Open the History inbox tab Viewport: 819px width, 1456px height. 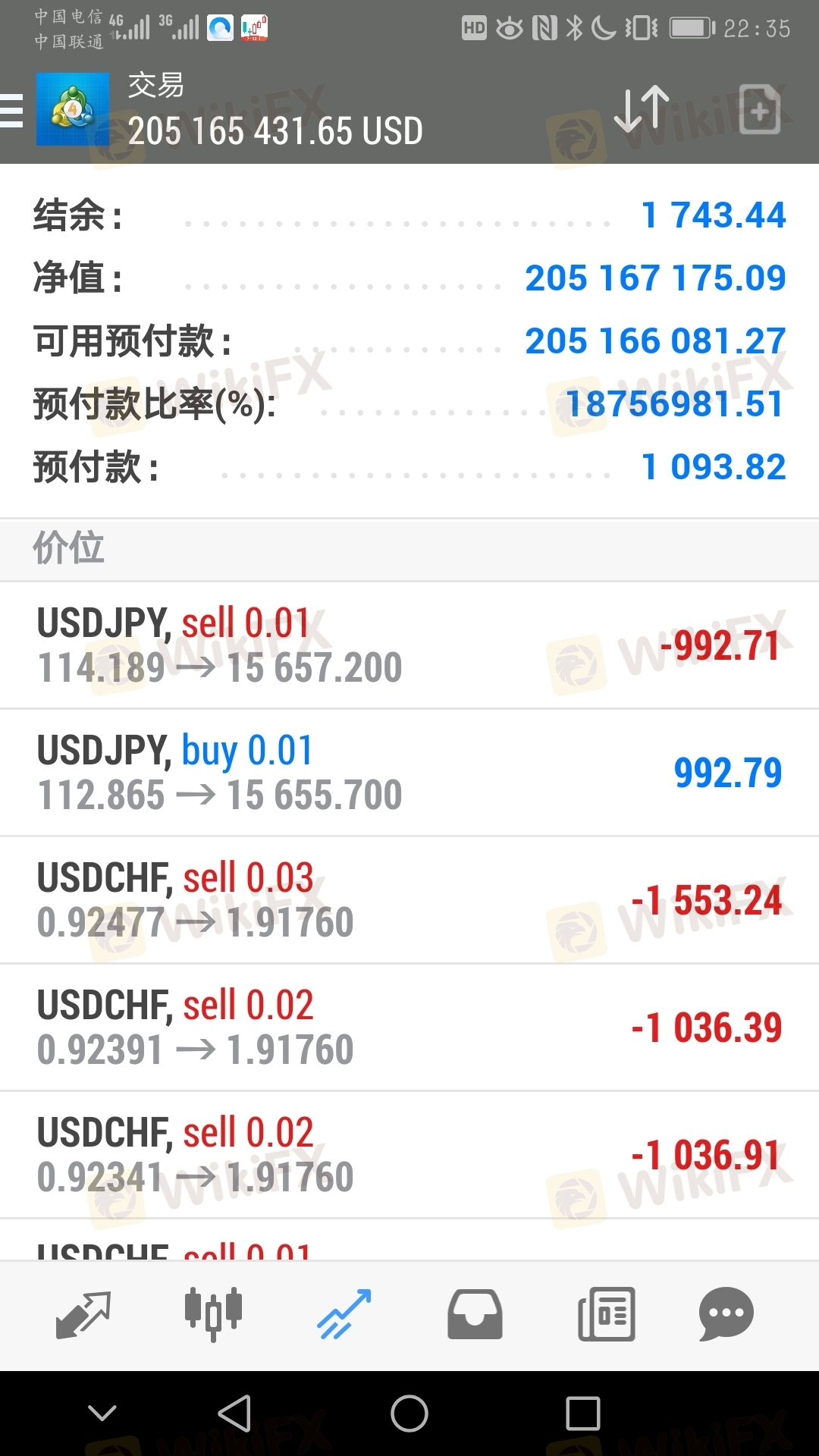(x=475, y=1315)
